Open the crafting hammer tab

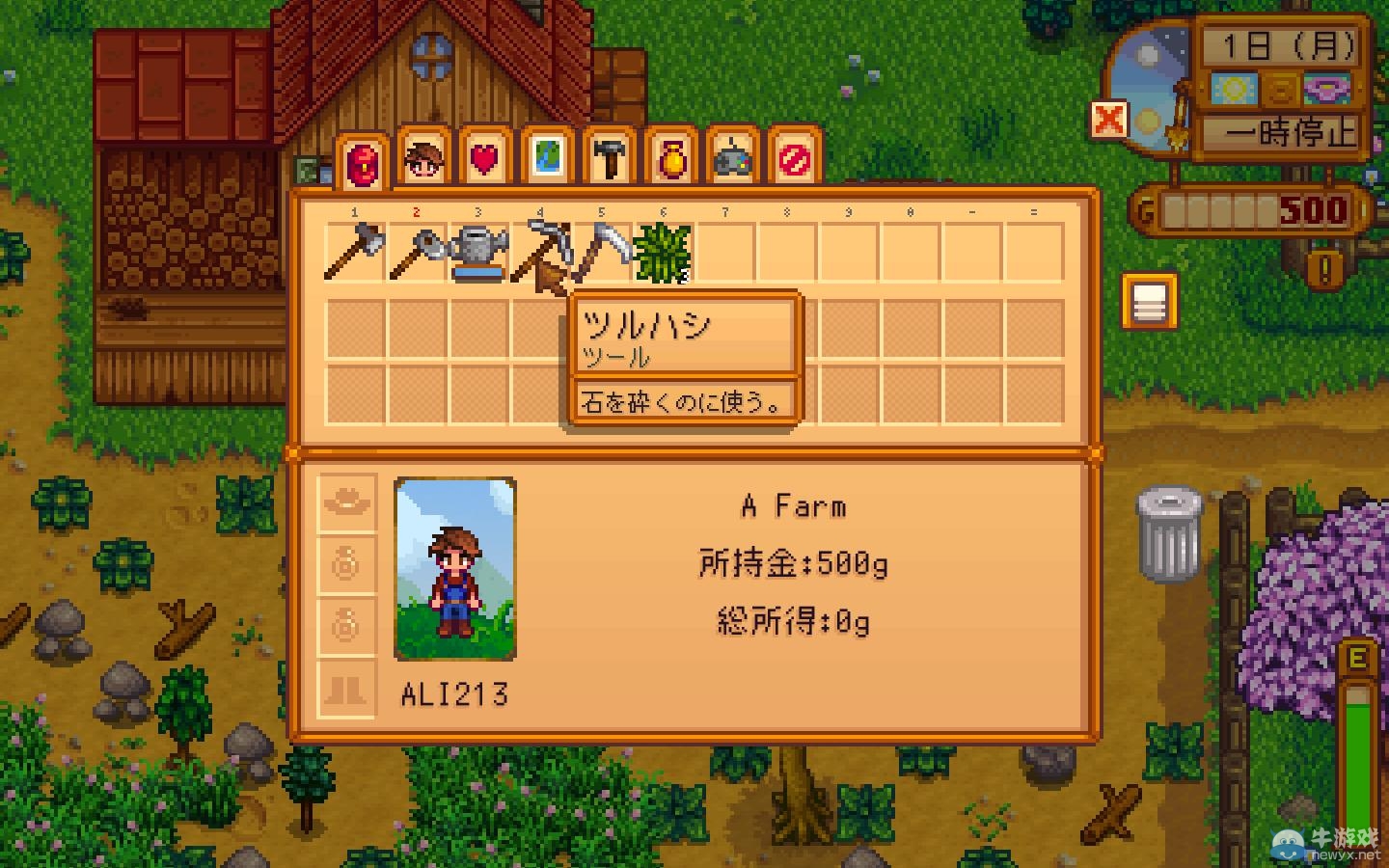(x=609, y=158)
